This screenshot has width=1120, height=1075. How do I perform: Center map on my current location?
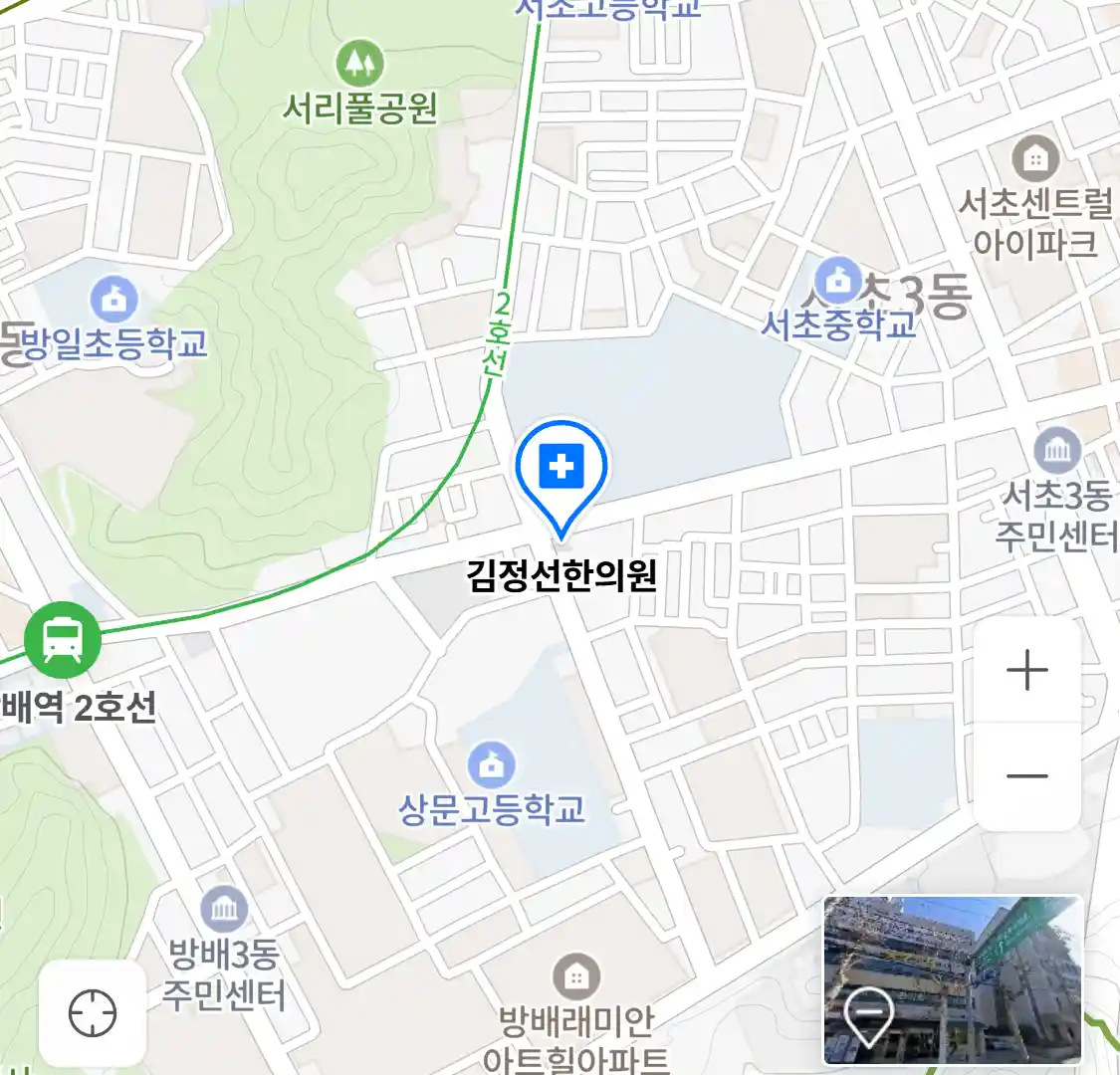[93, 1014]
